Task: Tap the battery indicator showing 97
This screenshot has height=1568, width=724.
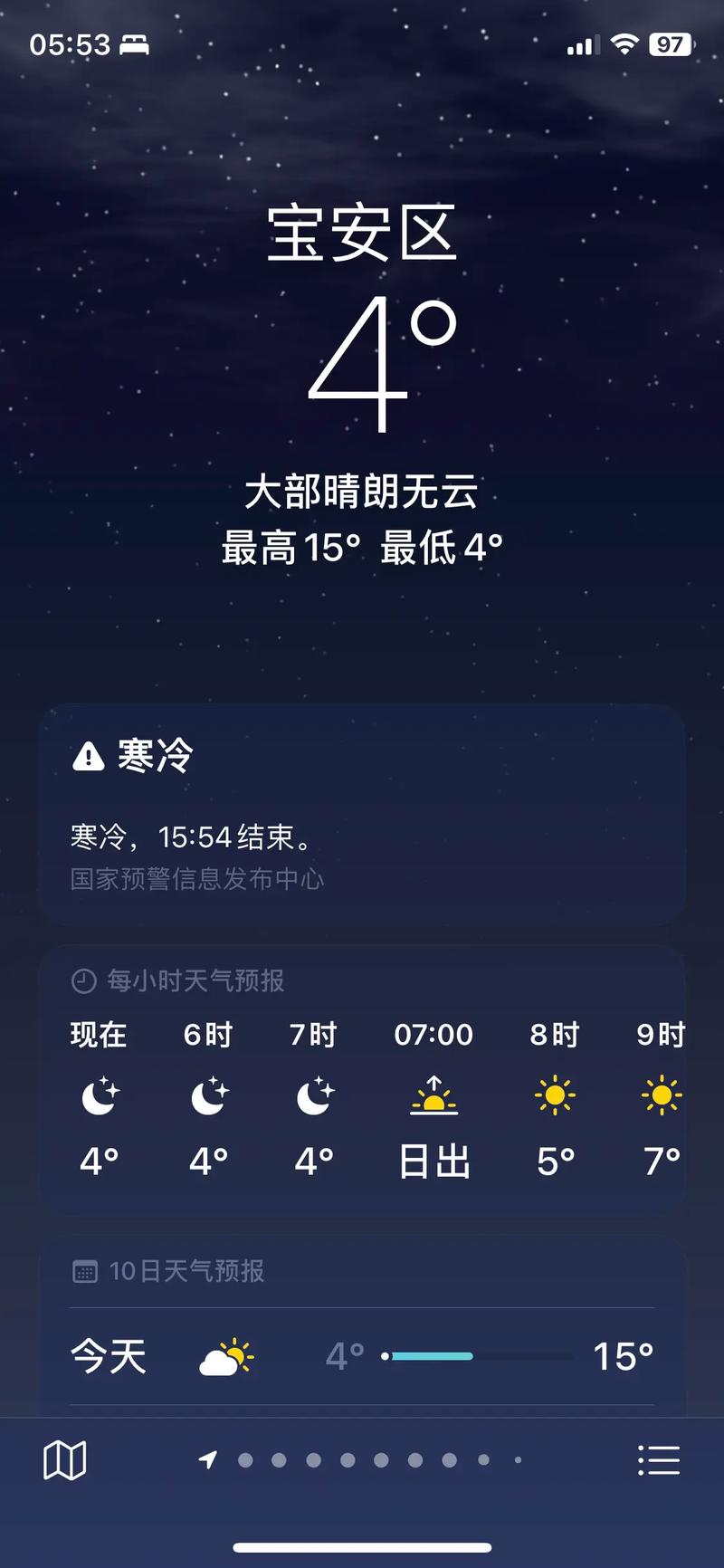Action: pyautogui.click(x=671, y=43)
